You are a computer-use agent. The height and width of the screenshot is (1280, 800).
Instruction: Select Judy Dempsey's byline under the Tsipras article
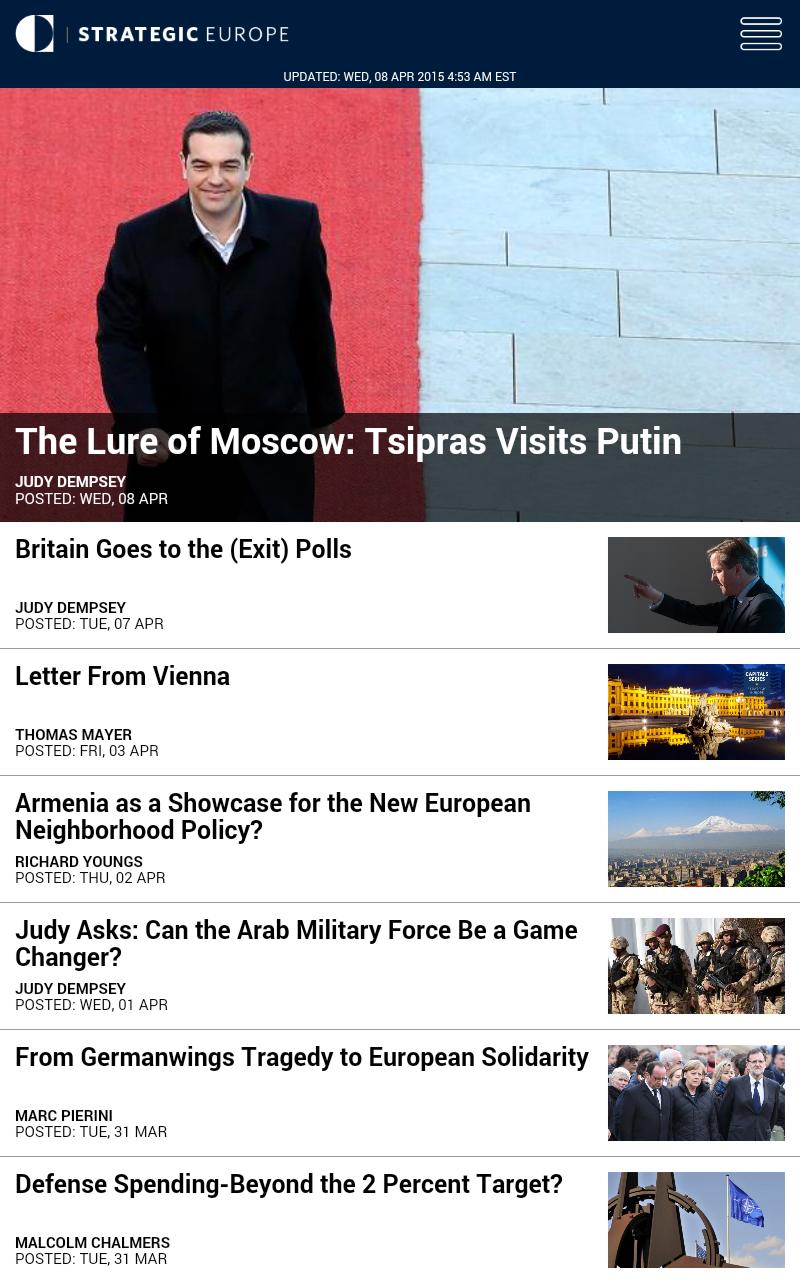click(70, 482)
